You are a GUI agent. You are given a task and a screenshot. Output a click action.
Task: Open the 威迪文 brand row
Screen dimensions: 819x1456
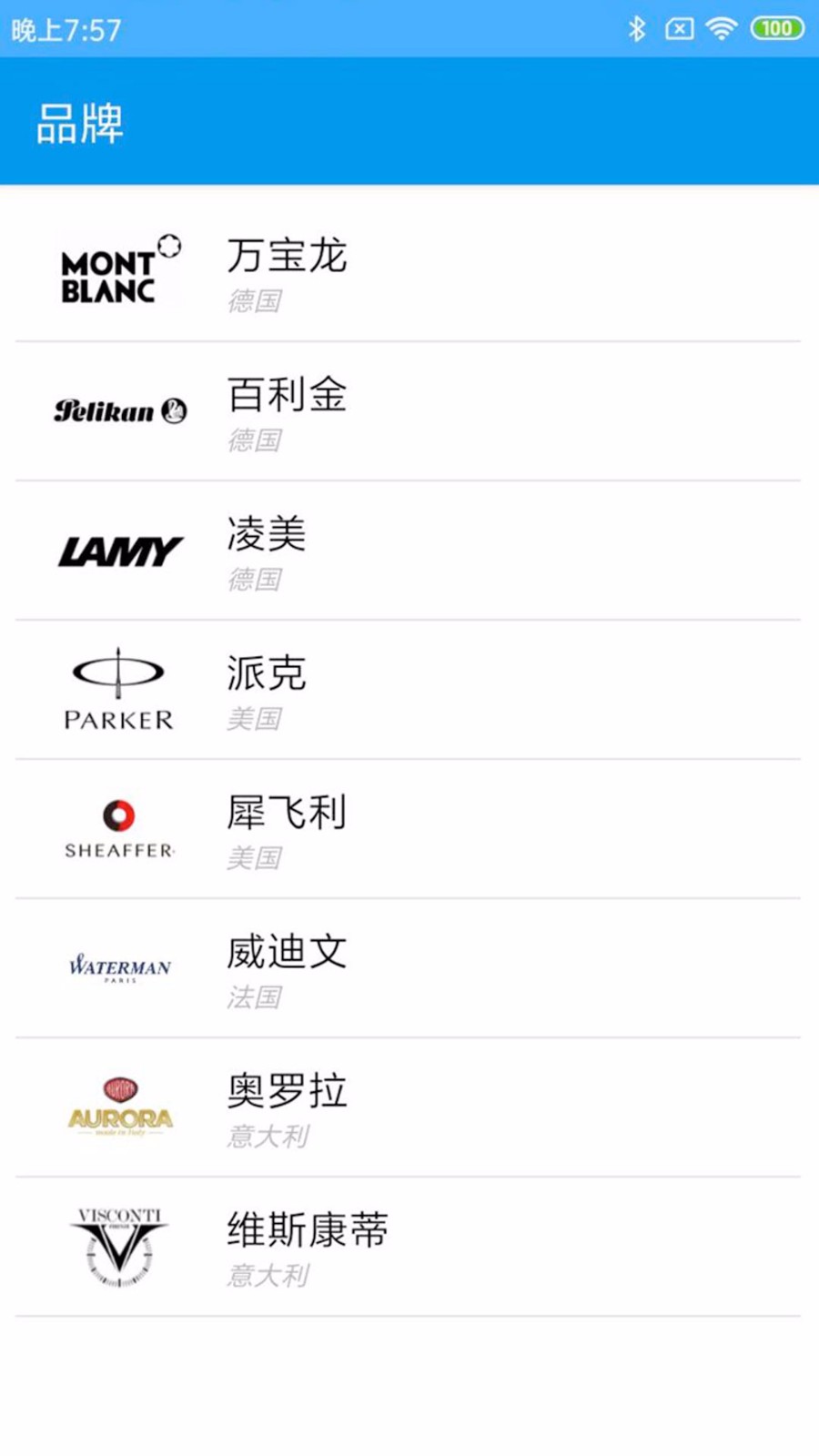click(x=287, y=952)
